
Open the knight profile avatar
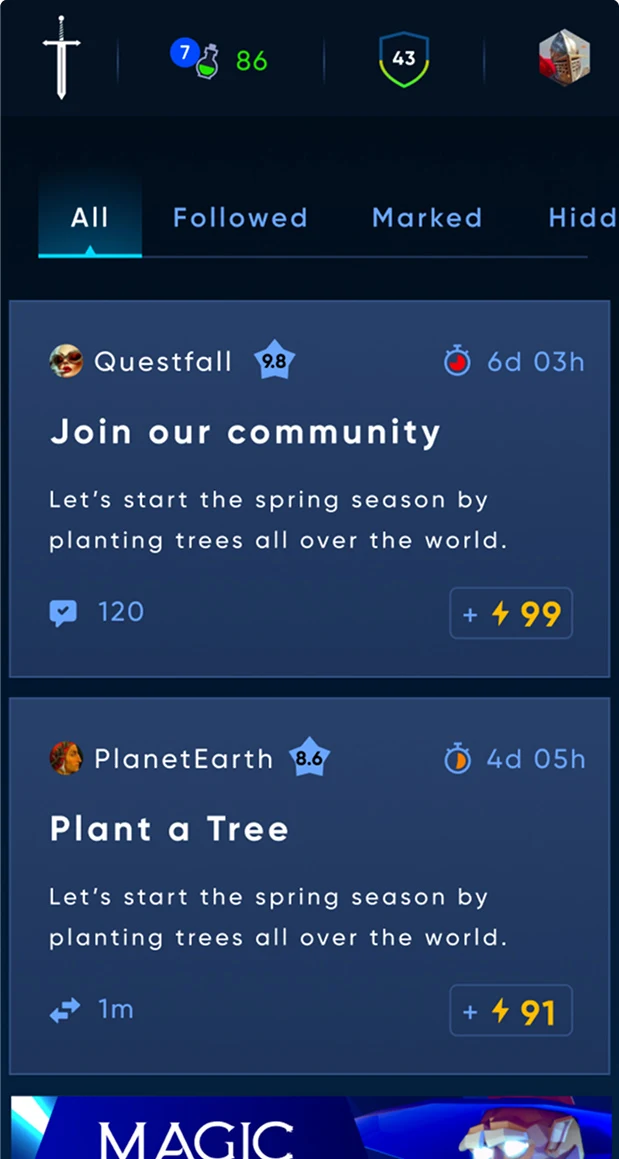564,57
